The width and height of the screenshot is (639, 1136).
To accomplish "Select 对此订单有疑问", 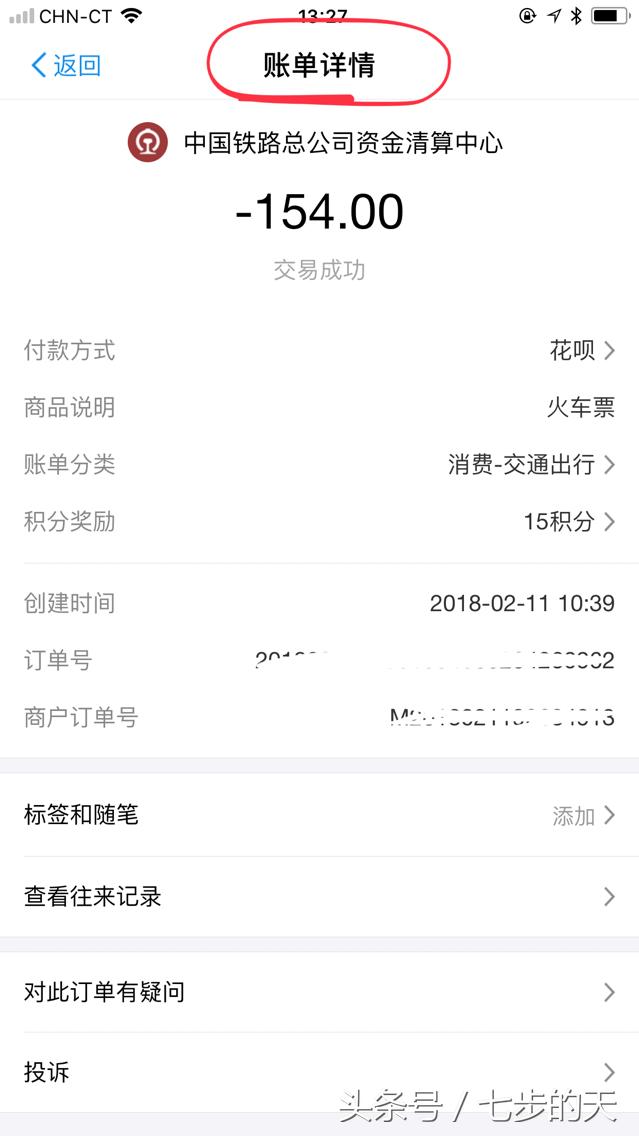I will pos(319,992).
